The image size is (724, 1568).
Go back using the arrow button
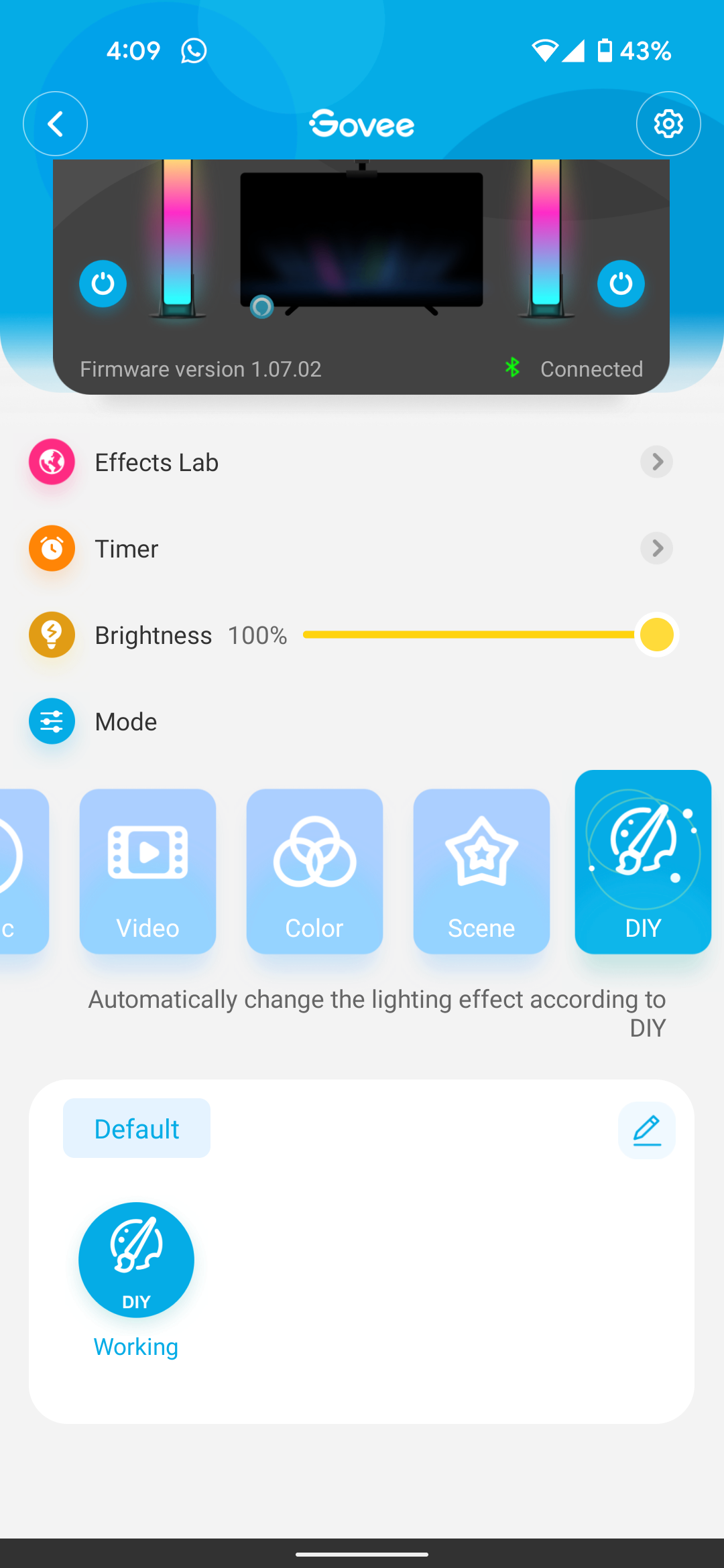tap(56, 124)
